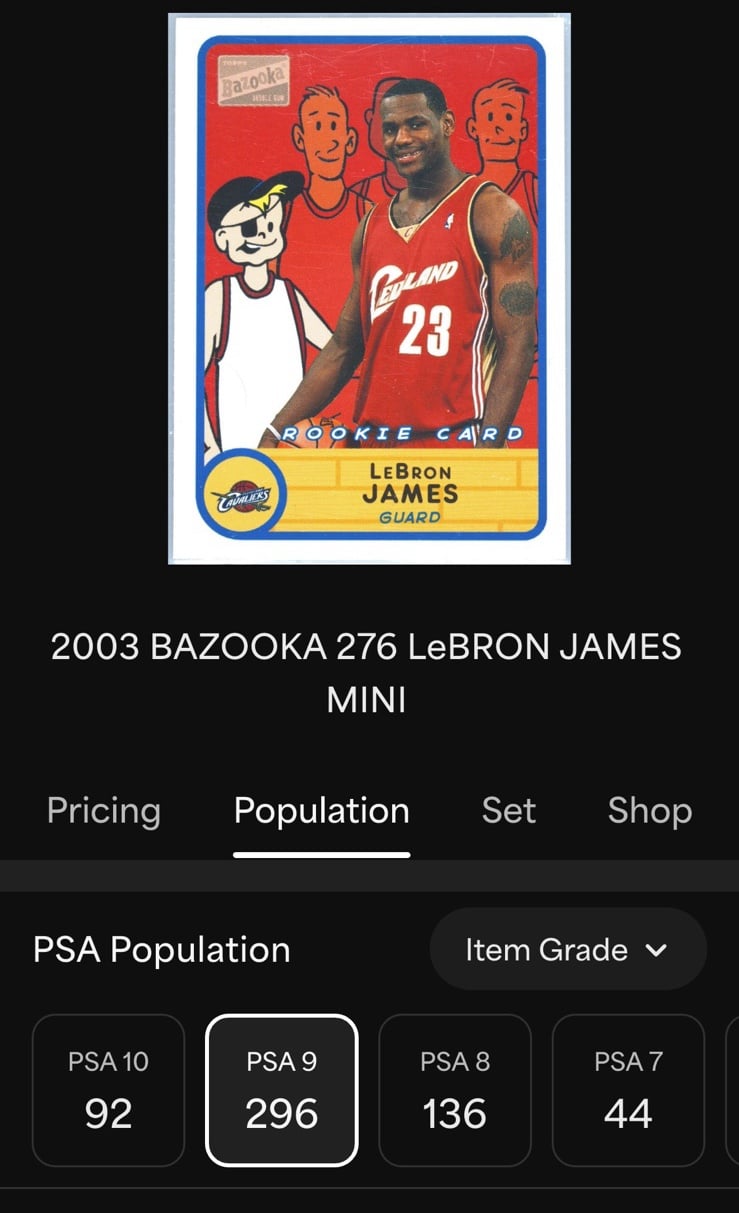Open the Shop tab
The width and height of the screenshot is (739, 1213).
[650, 810]
